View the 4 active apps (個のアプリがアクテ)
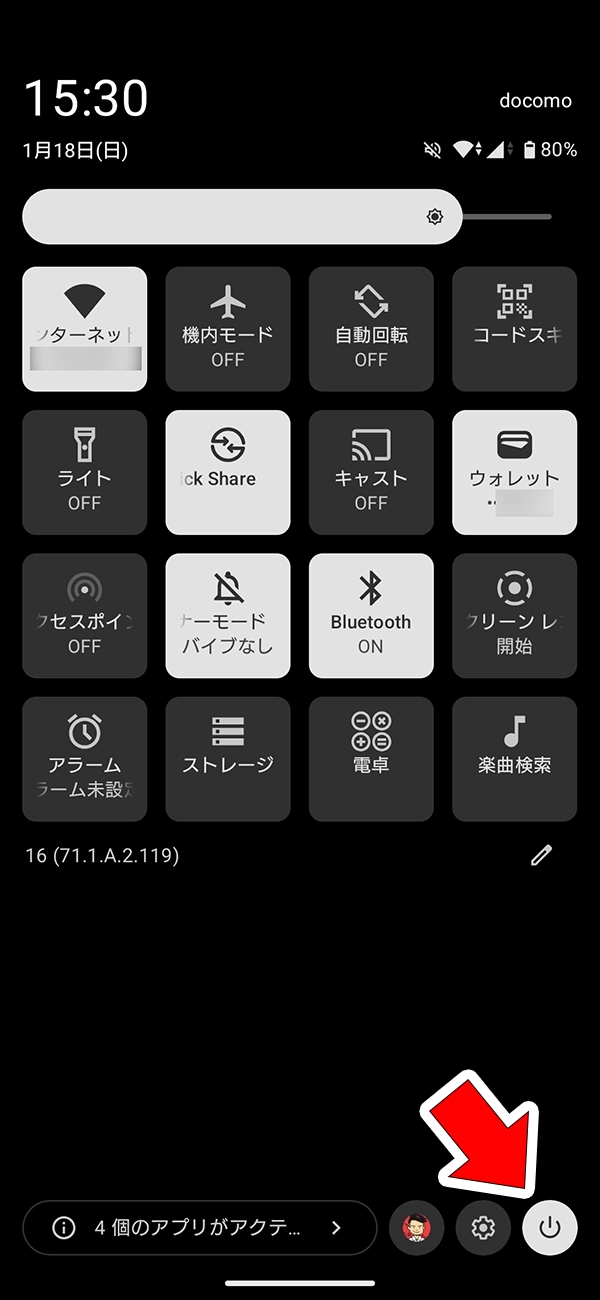 pyautogui.click(x=199, y=1227)
